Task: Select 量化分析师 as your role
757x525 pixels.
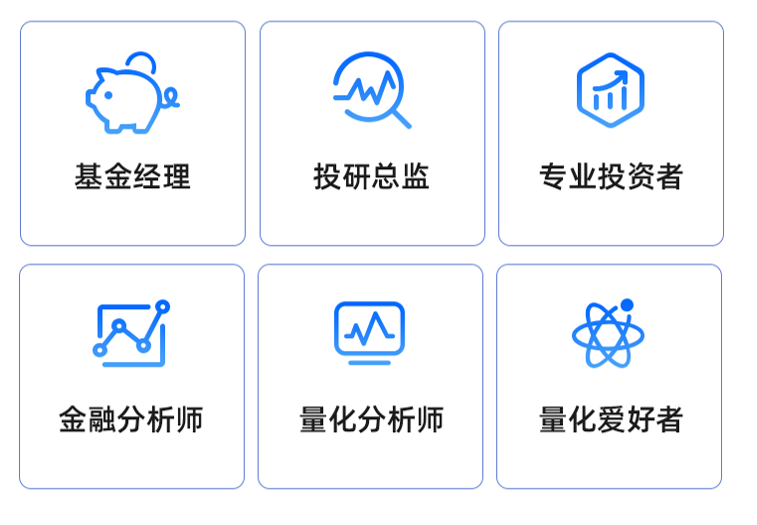Action: pos(370,376)
